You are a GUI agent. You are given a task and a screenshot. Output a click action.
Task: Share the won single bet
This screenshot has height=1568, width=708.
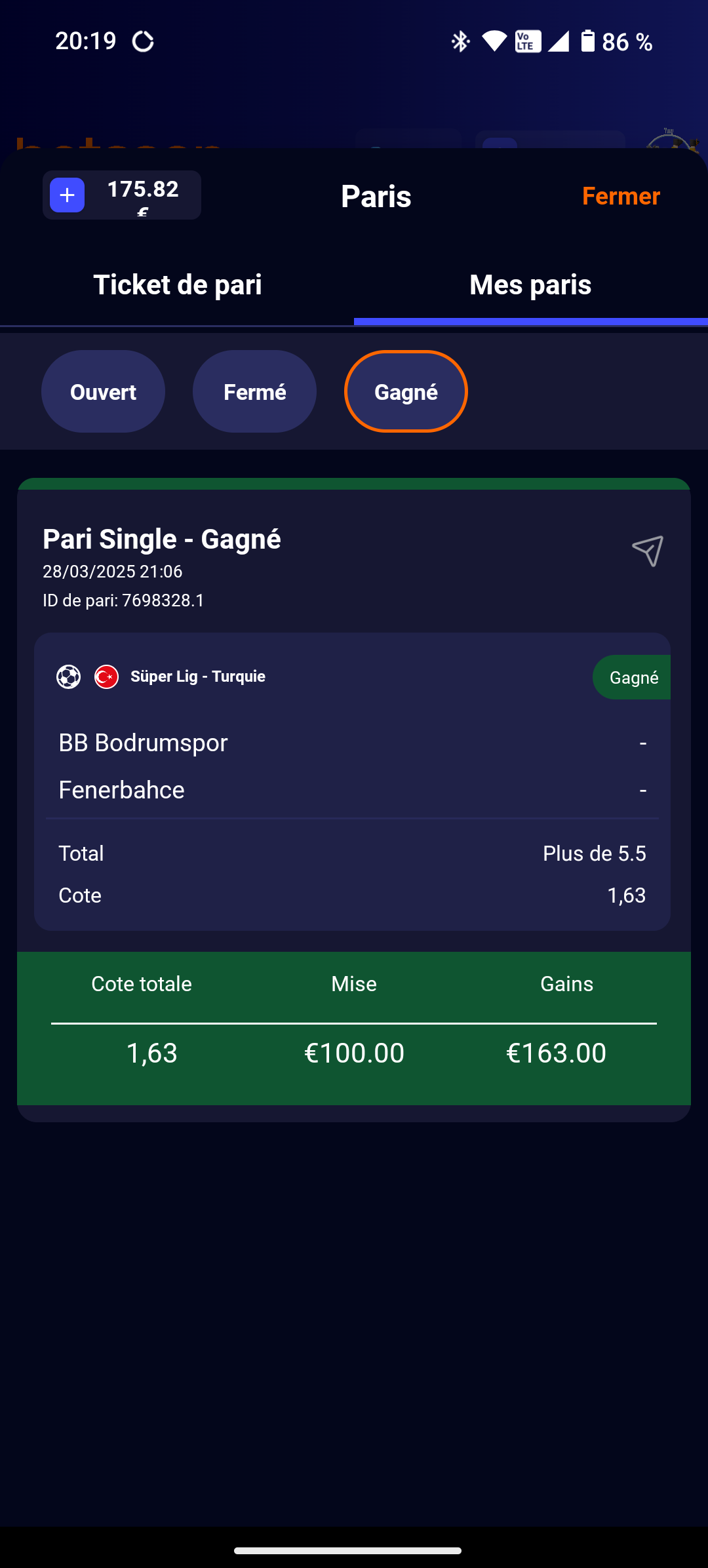tap(648, 551)
